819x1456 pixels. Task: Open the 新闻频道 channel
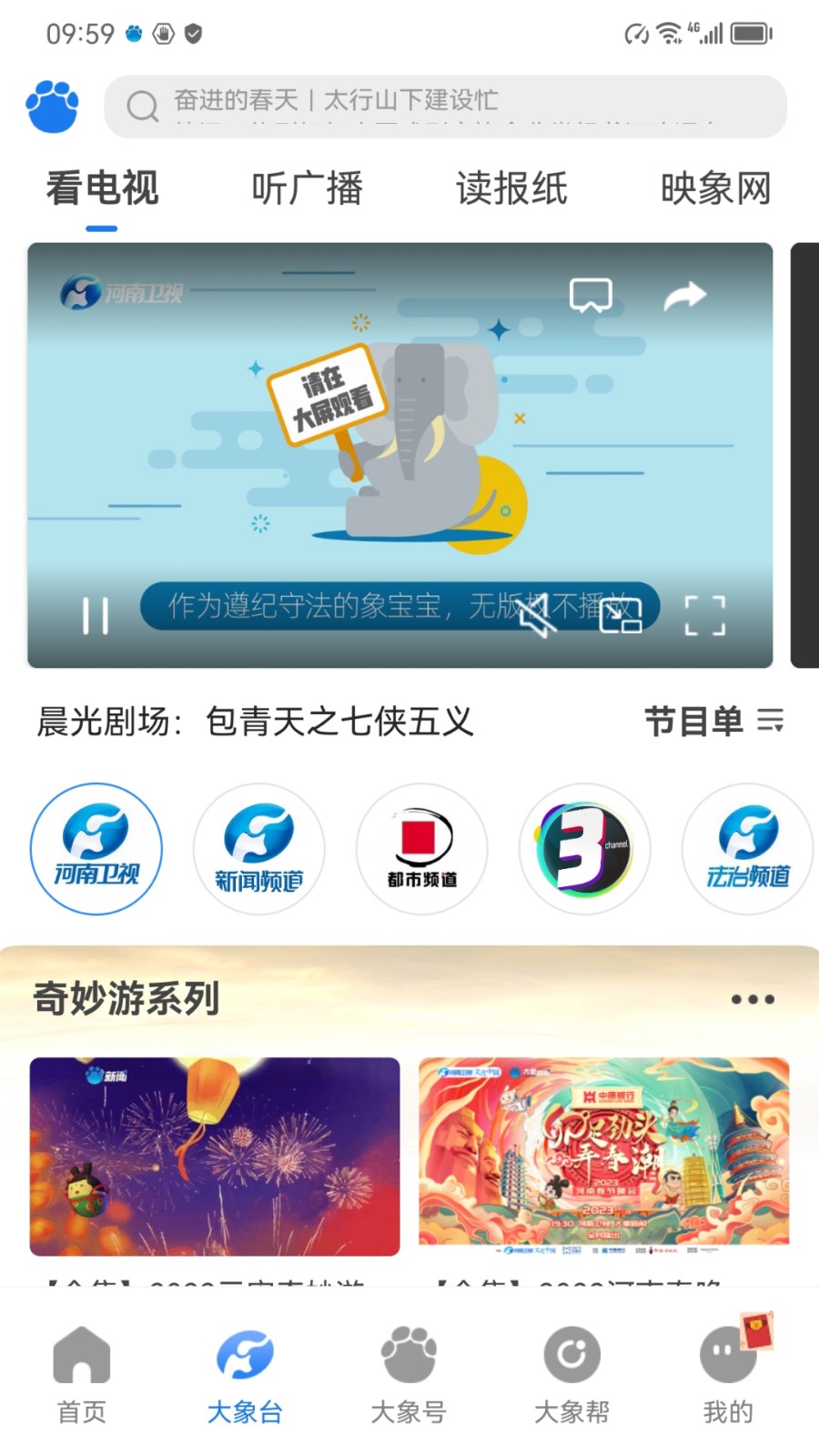(x=258, y=848)
